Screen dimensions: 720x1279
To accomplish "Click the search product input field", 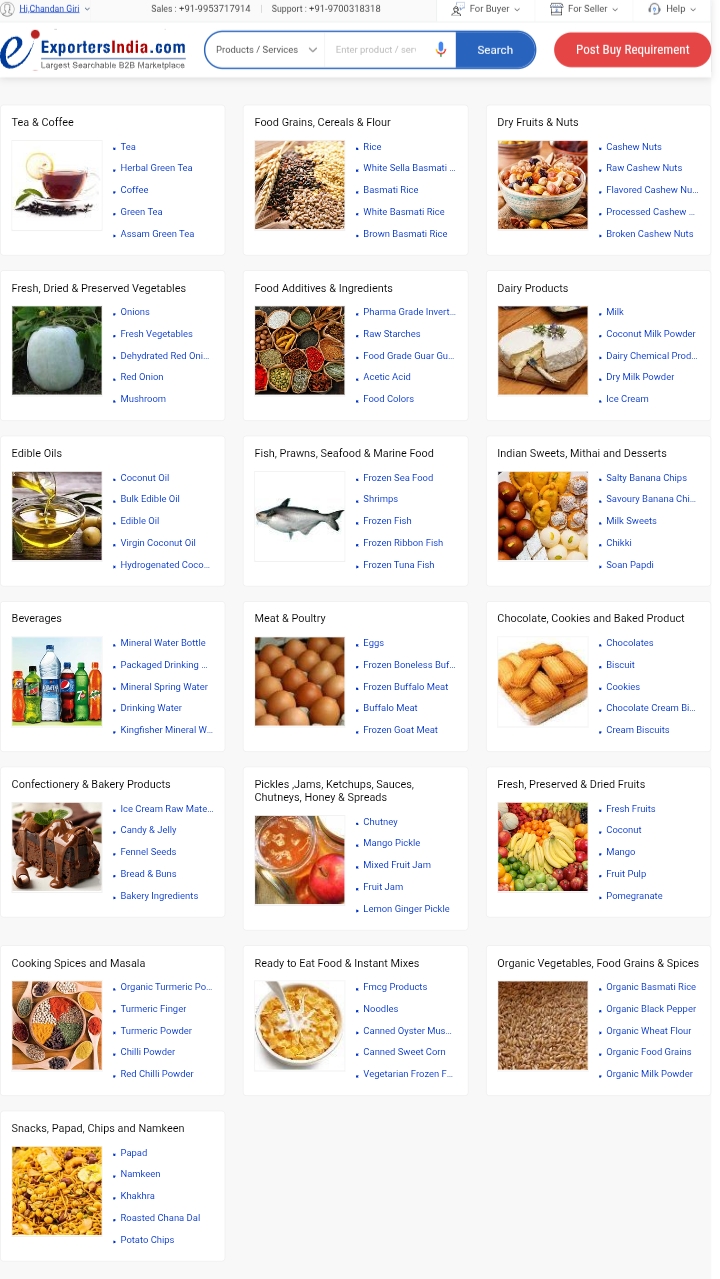I will click(x=380, y=49).
